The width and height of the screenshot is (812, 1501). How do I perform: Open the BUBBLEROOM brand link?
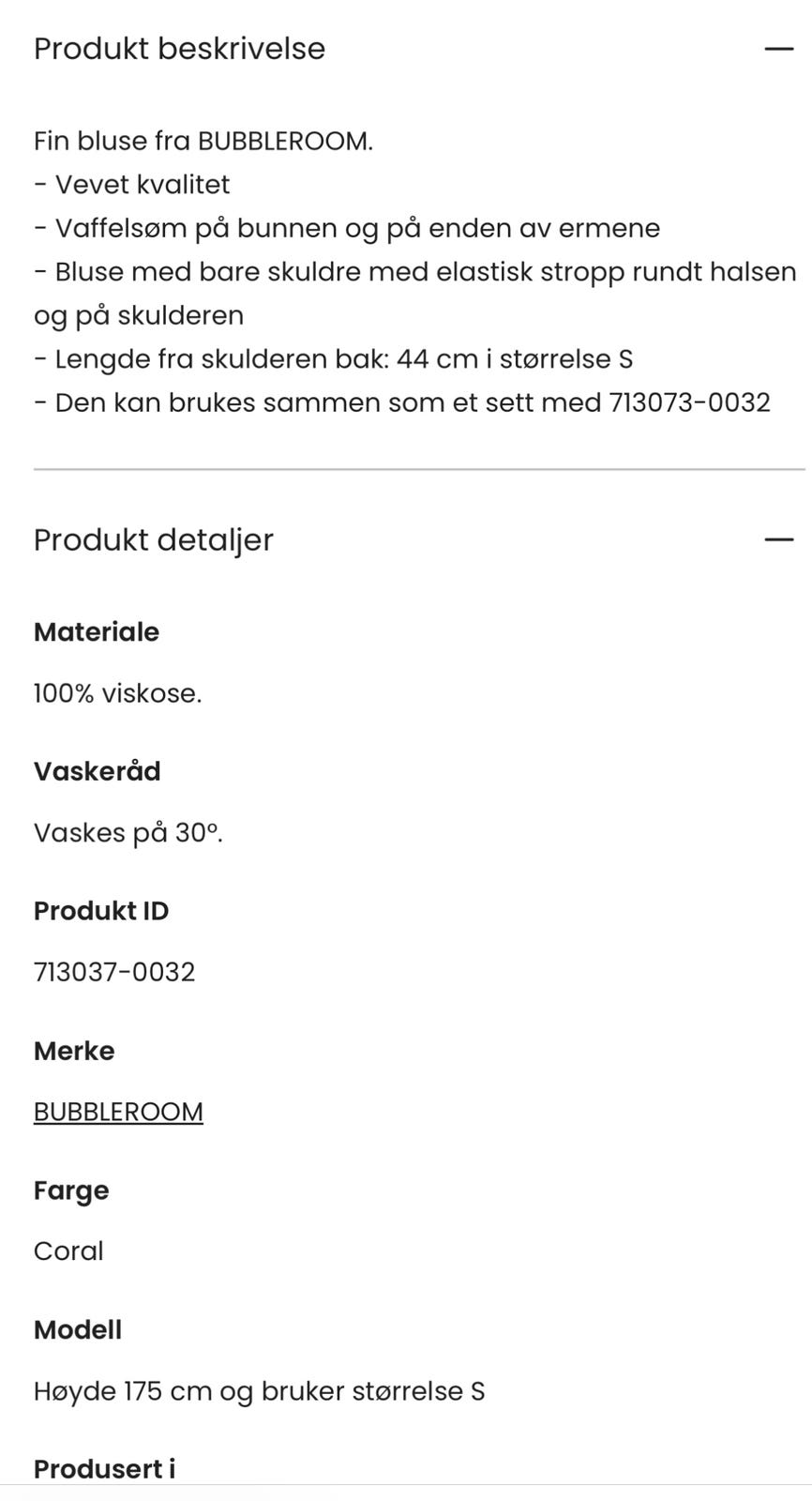tap(117, 1111)
